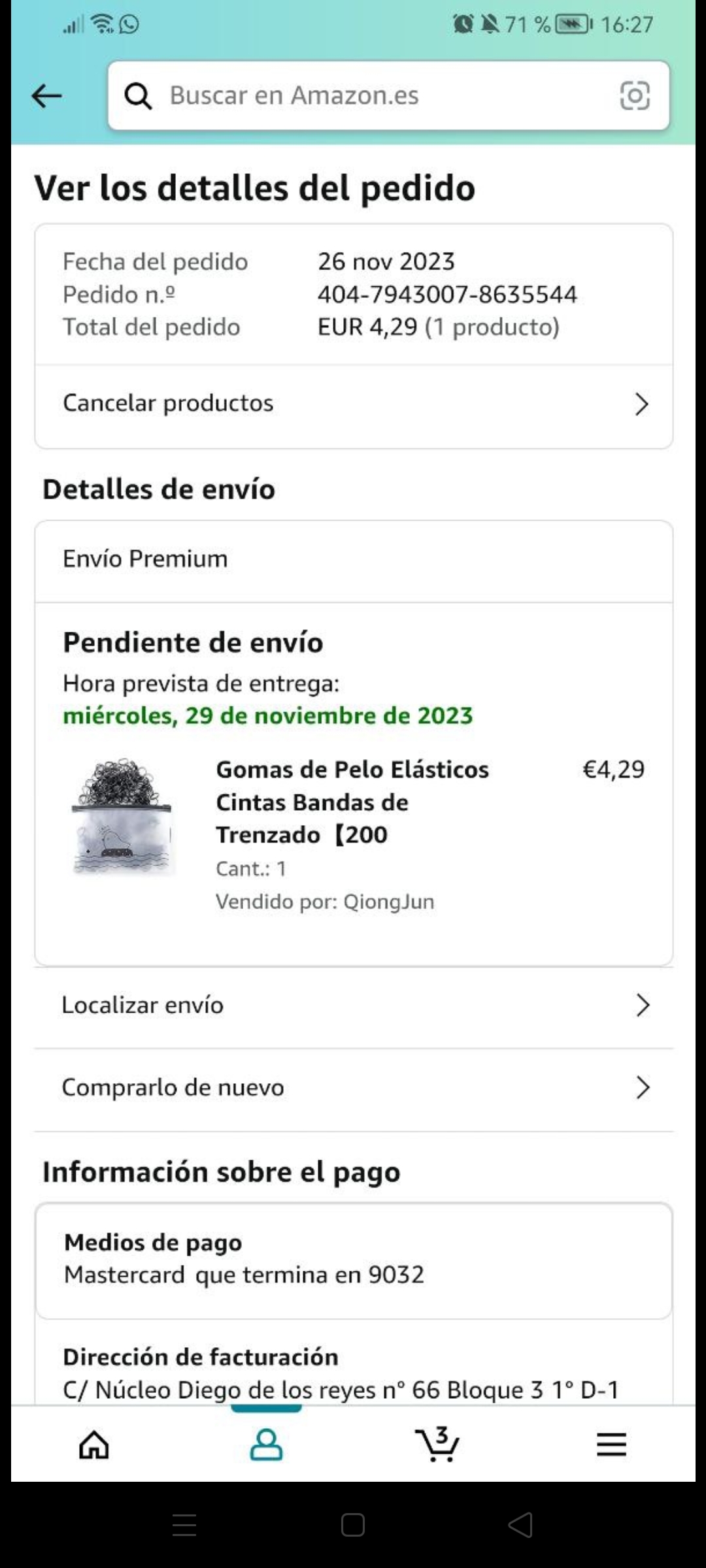Go back using the arrow icon
Screen dimensions: 706x1568
tap(46, 96)
